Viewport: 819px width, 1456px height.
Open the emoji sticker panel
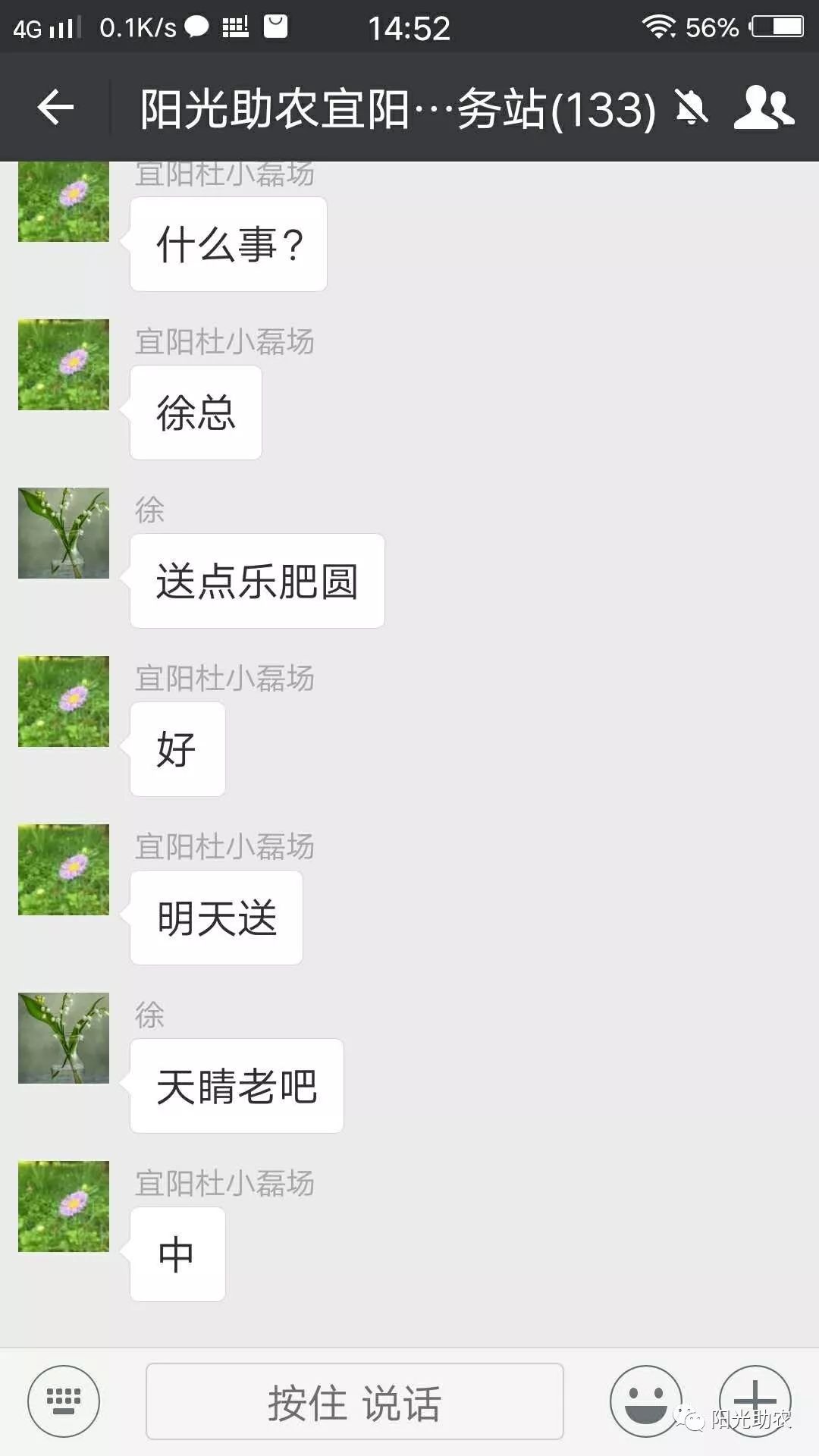click(645, 1400)
